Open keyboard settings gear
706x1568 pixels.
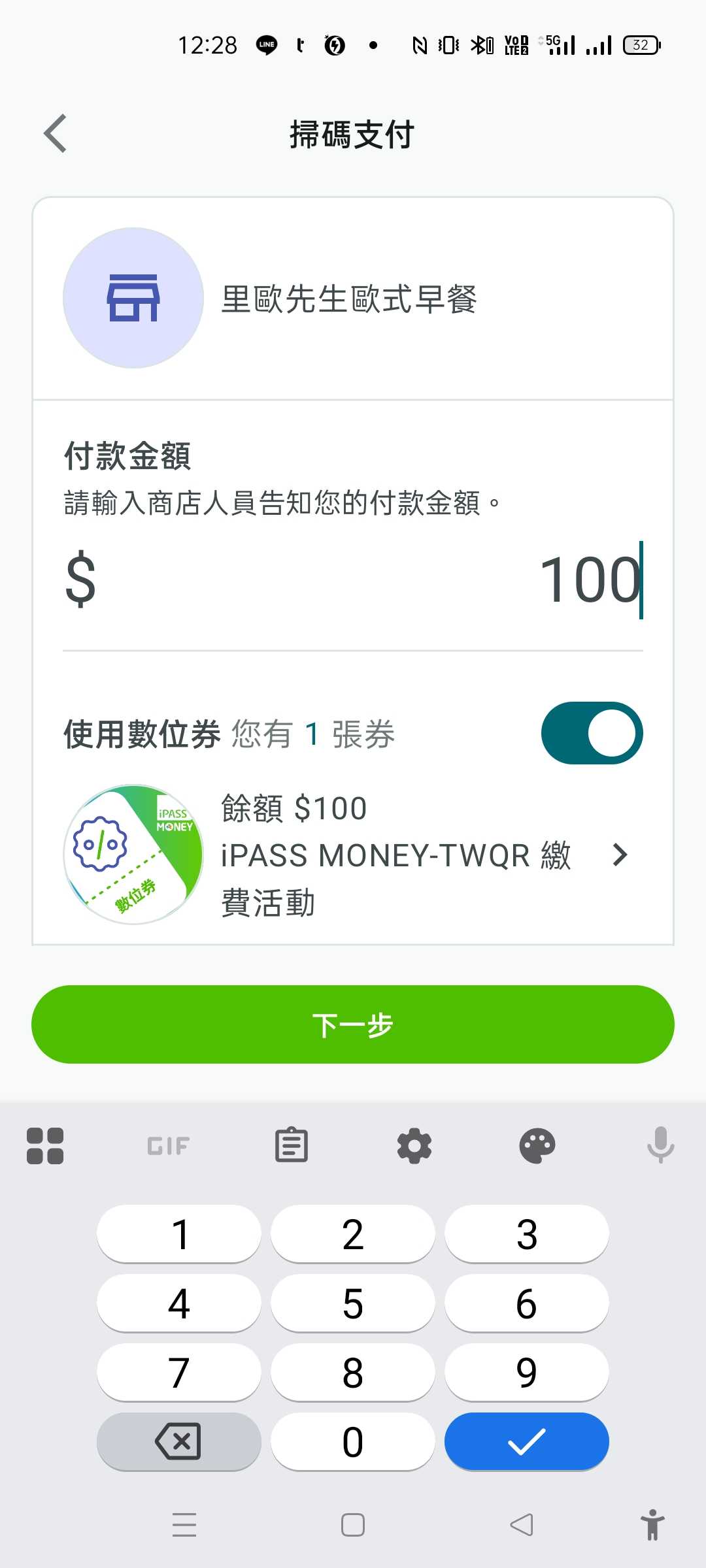[414, 1145]
